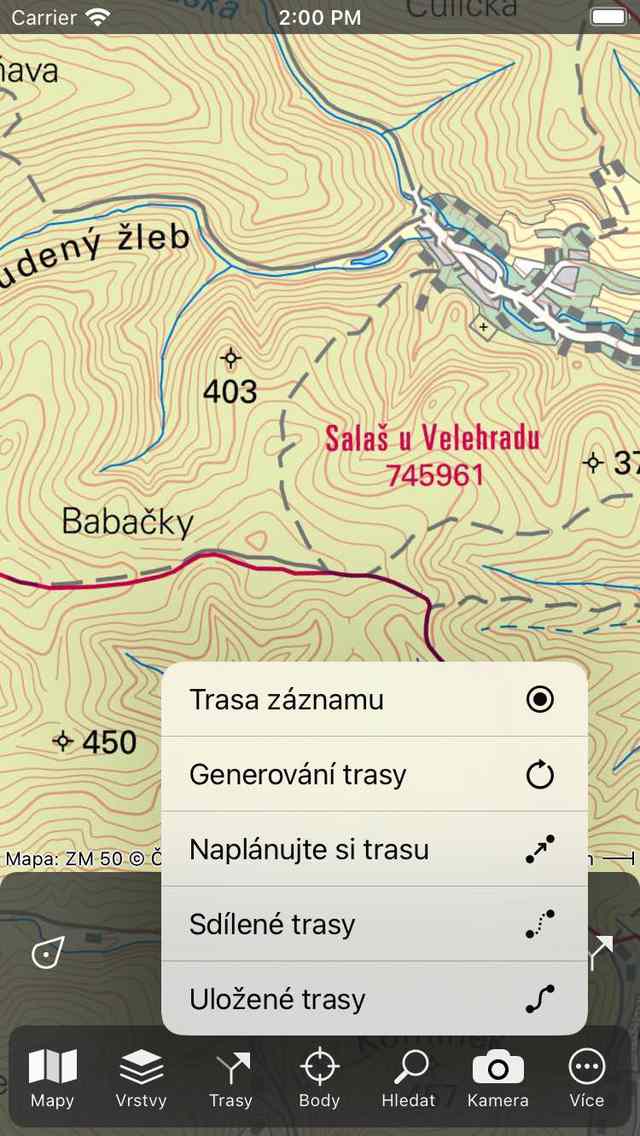Open the Body waypoints tab
The image size is (640, 1136).
pyautogui.click(x=320, y=1078)
